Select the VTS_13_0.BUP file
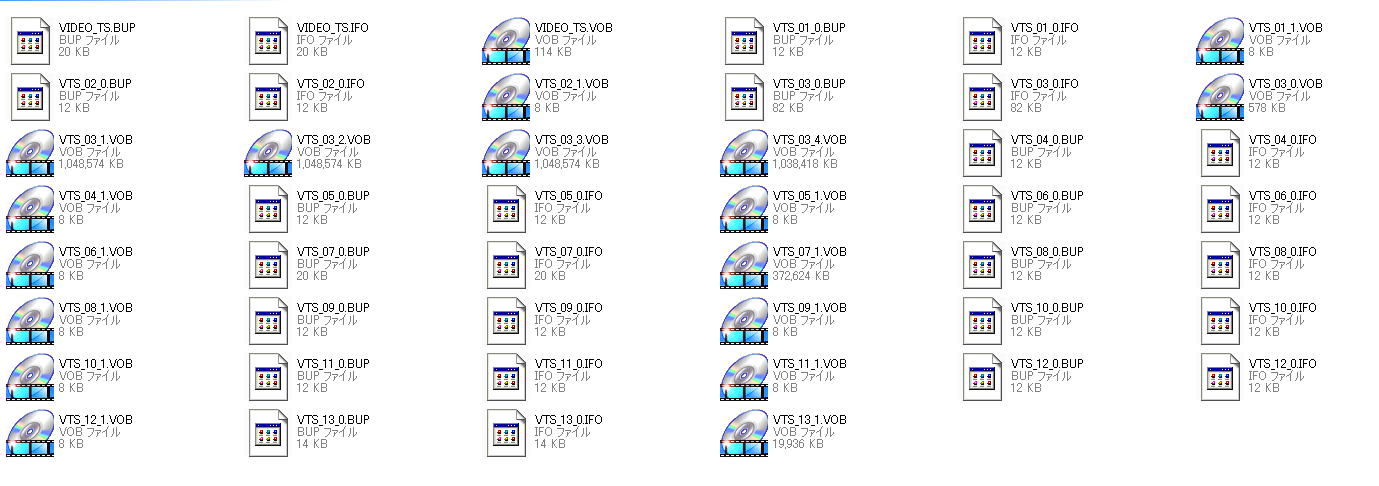This screenshot has width=1379, height=486. [268, 433]
